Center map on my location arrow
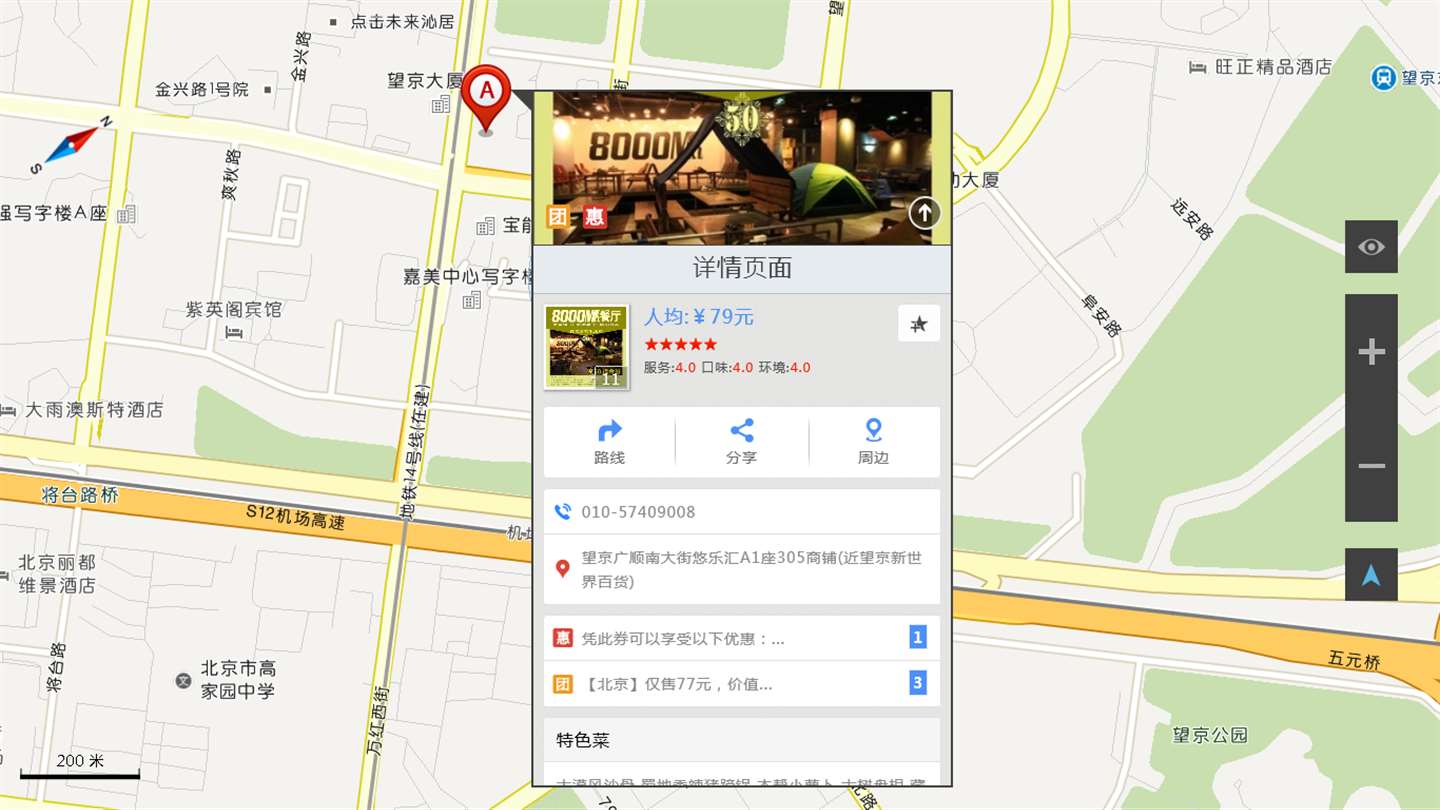 [x=1371, y=575]
